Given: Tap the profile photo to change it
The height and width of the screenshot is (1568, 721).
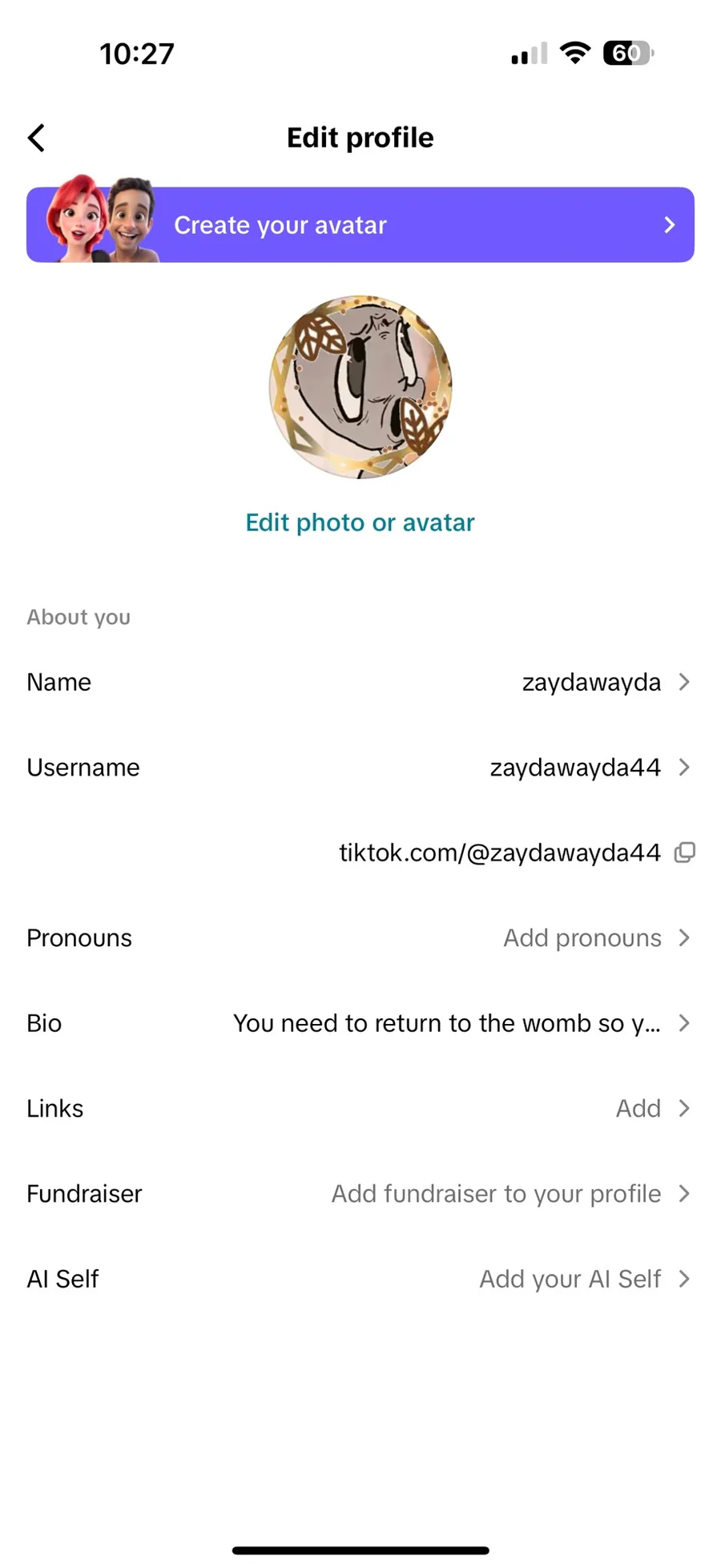Looking at the screenshot, I should [x=360, y=387].
